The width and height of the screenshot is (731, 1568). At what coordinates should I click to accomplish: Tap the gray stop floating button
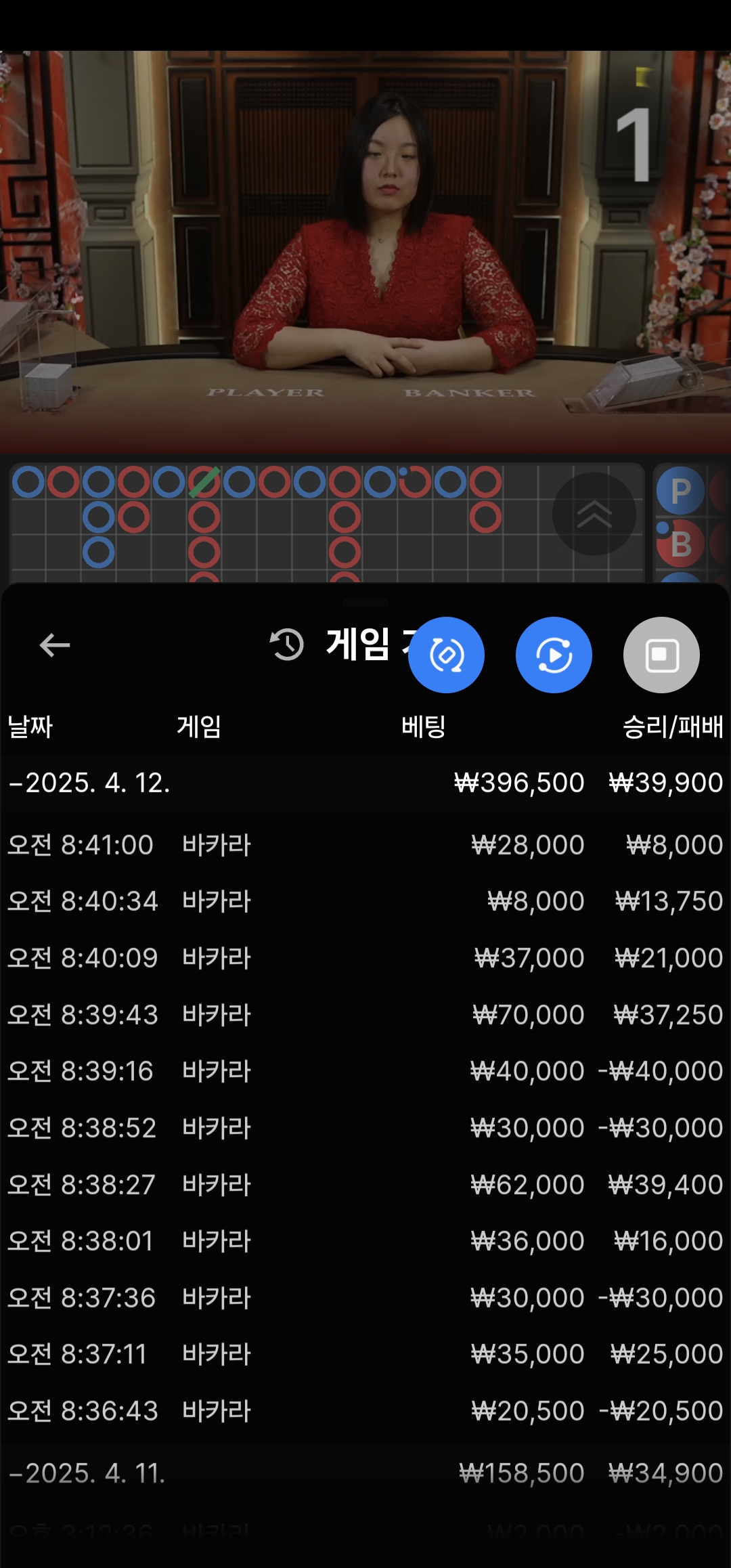click(661, 655)
